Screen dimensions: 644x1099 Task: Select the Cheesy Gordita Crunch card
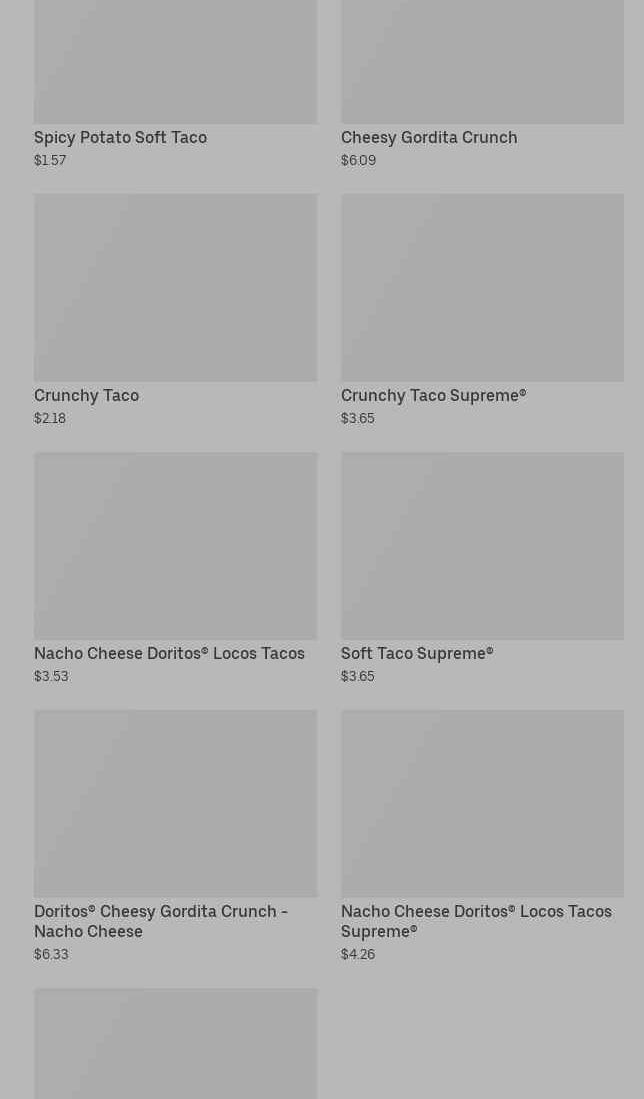coord(482,84)
